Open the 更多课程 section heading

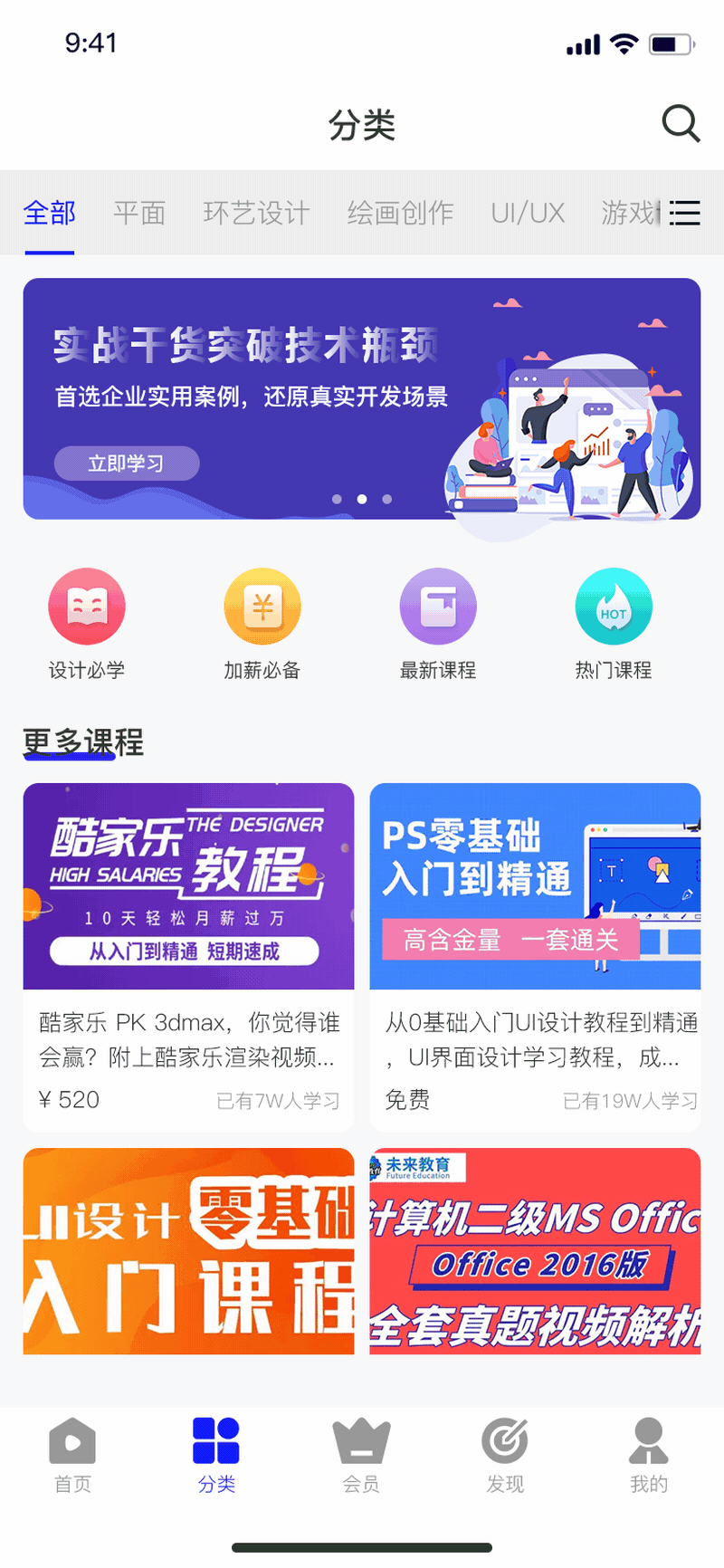click(82, 743)
